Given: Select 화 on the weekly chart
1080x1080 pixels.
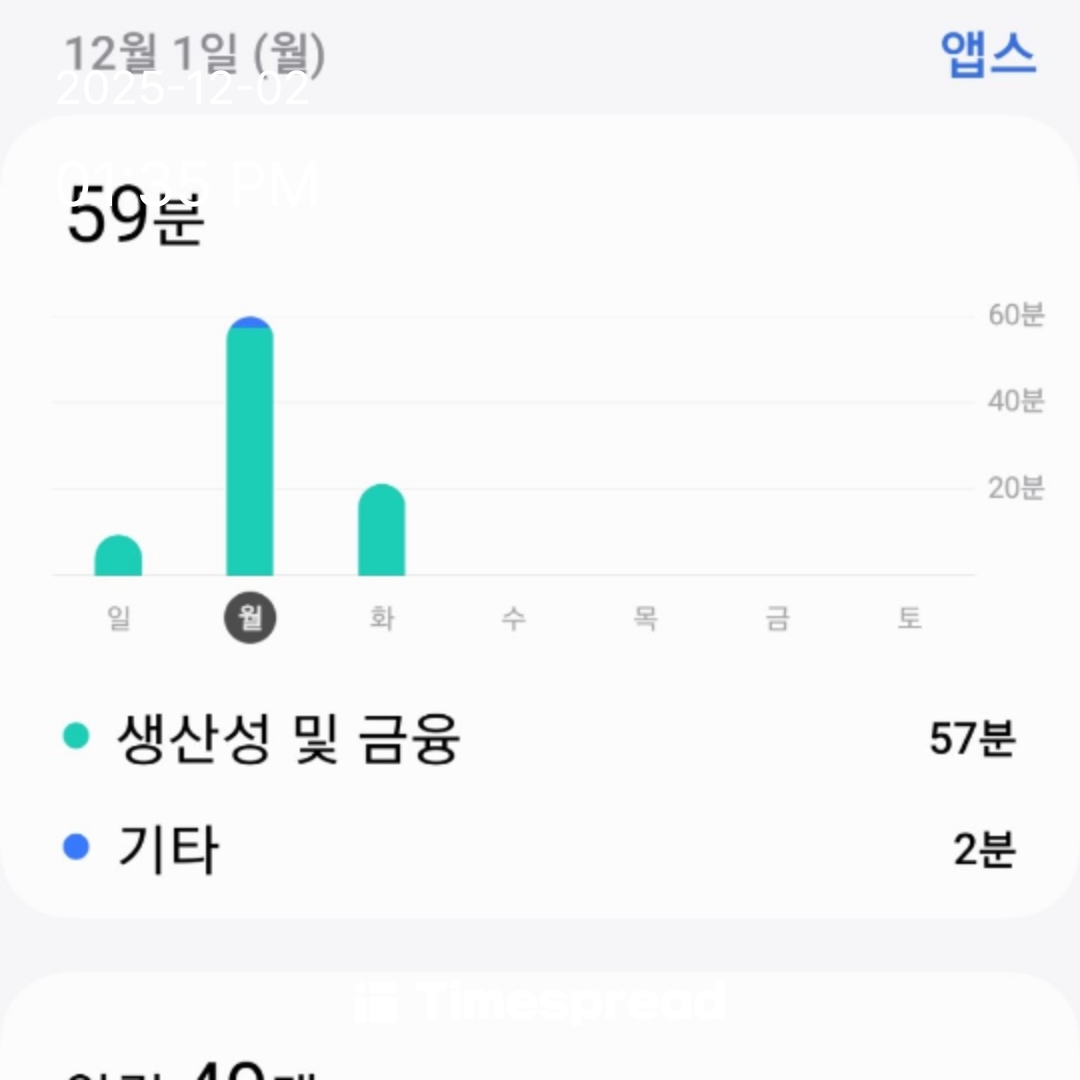Looking at the screenshot, I should 381,619.
